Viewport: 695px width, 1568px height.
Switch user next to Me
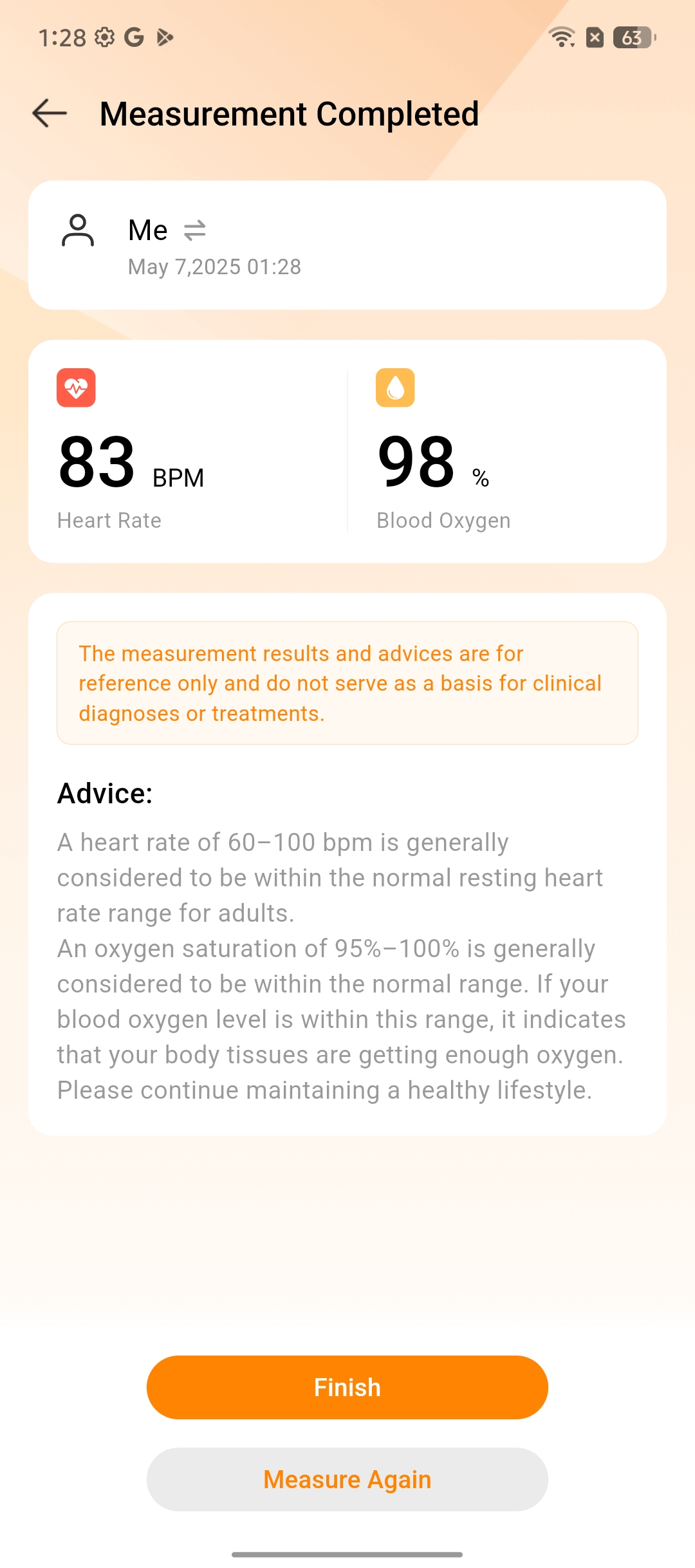pos(194,230)
